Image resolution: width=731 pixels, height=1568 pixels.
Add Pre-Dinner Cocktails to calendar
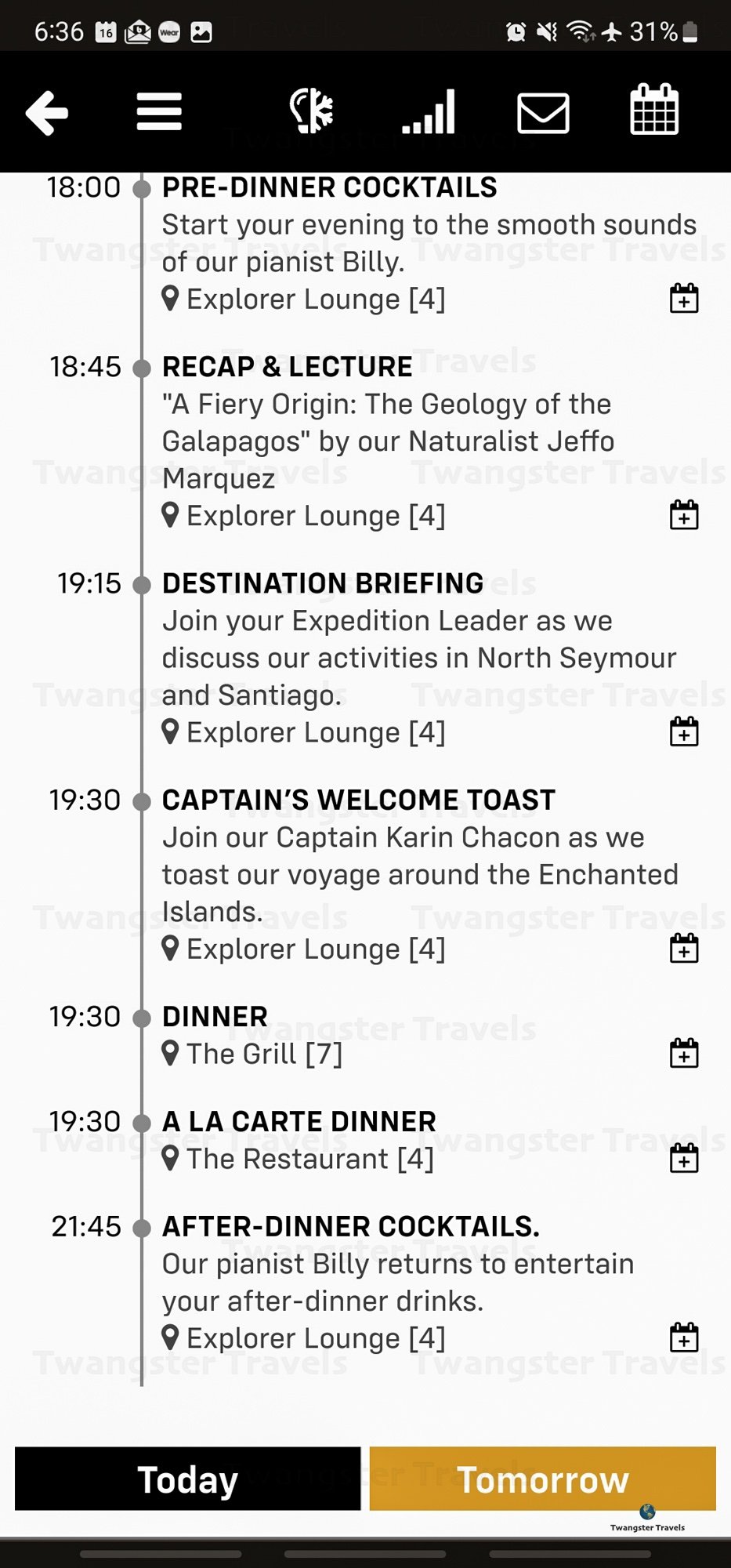[x=684, y=298]
